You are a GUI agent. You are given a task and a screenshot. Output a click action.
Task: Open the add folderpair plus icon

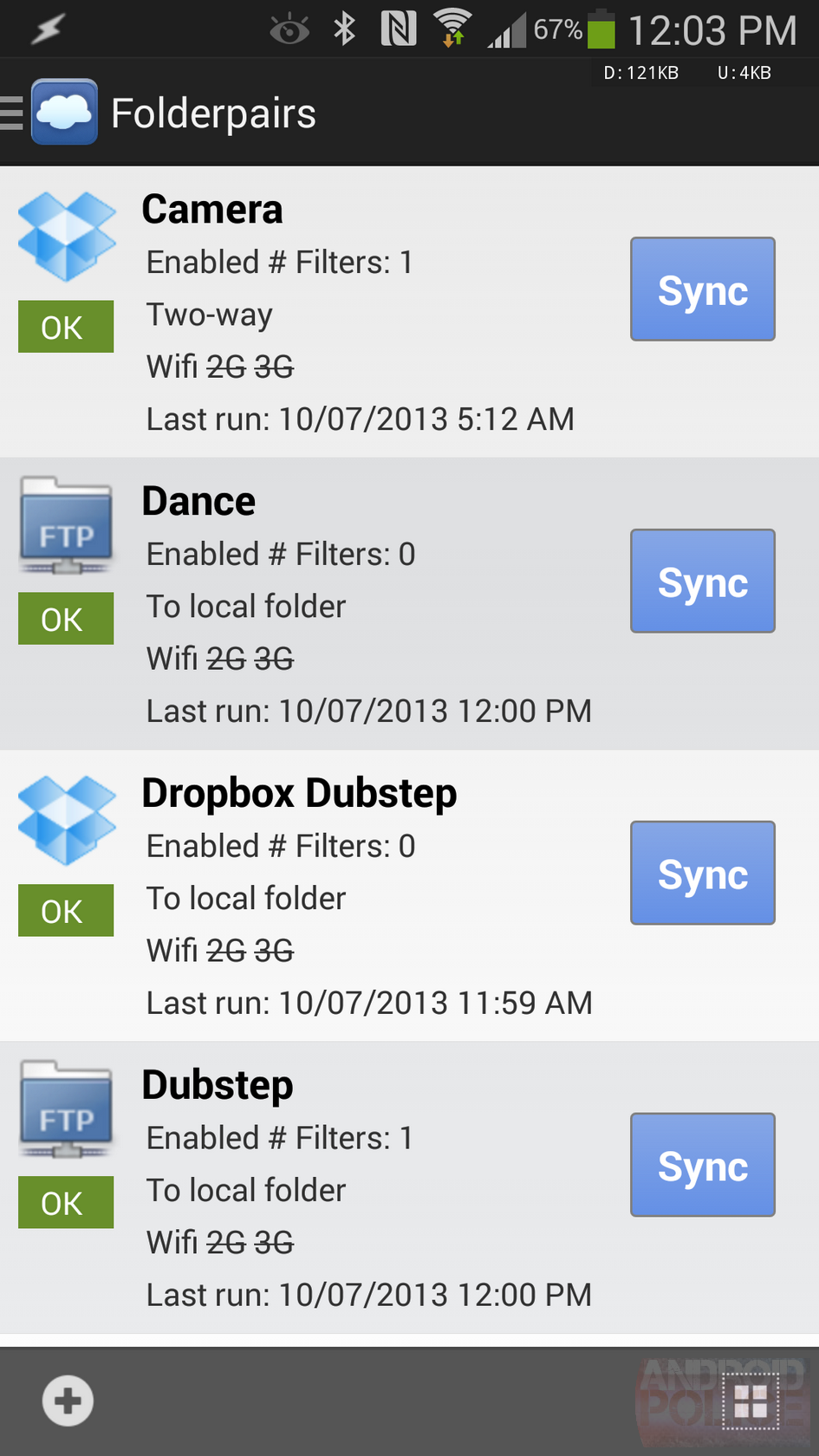click(67, 1401)
